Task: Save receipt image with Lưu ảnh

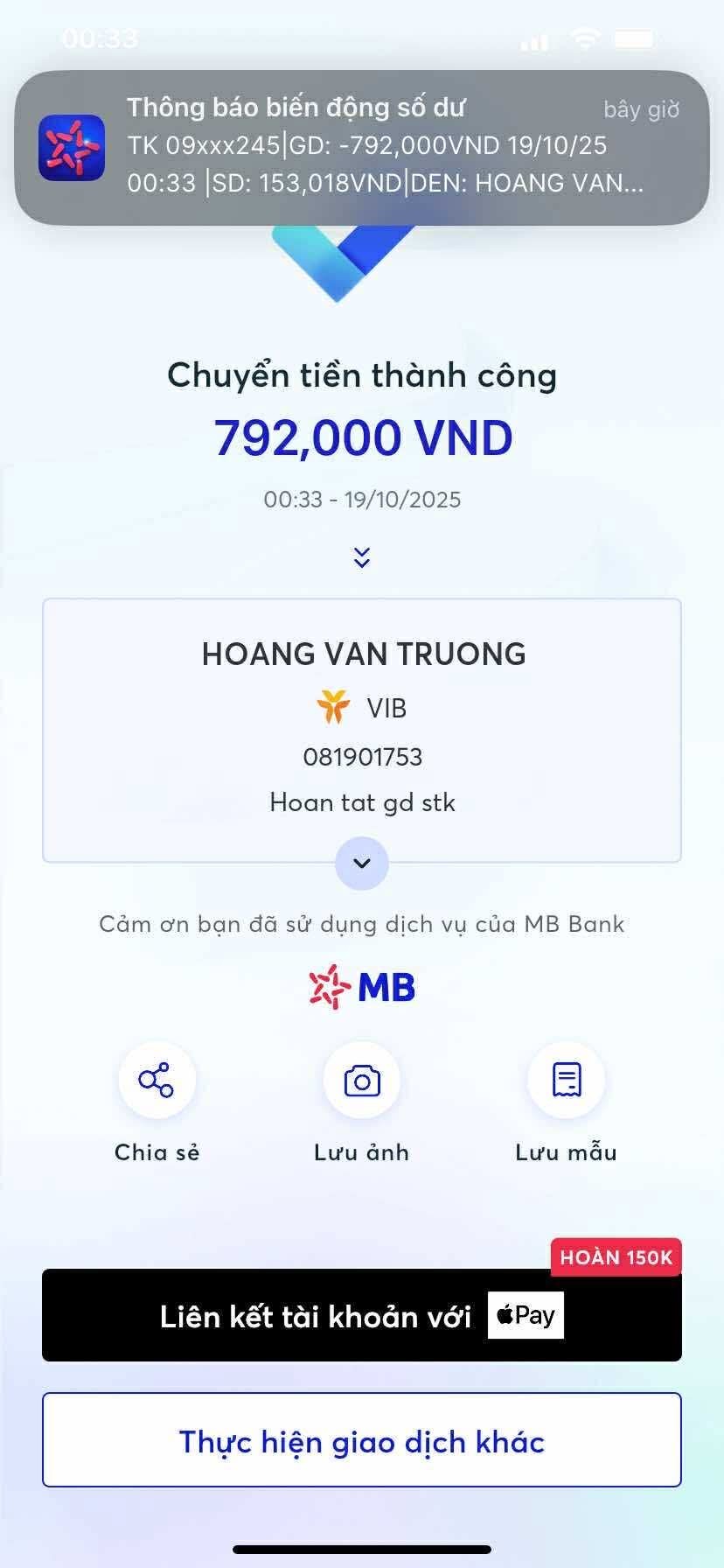Action: [362, 1081]
